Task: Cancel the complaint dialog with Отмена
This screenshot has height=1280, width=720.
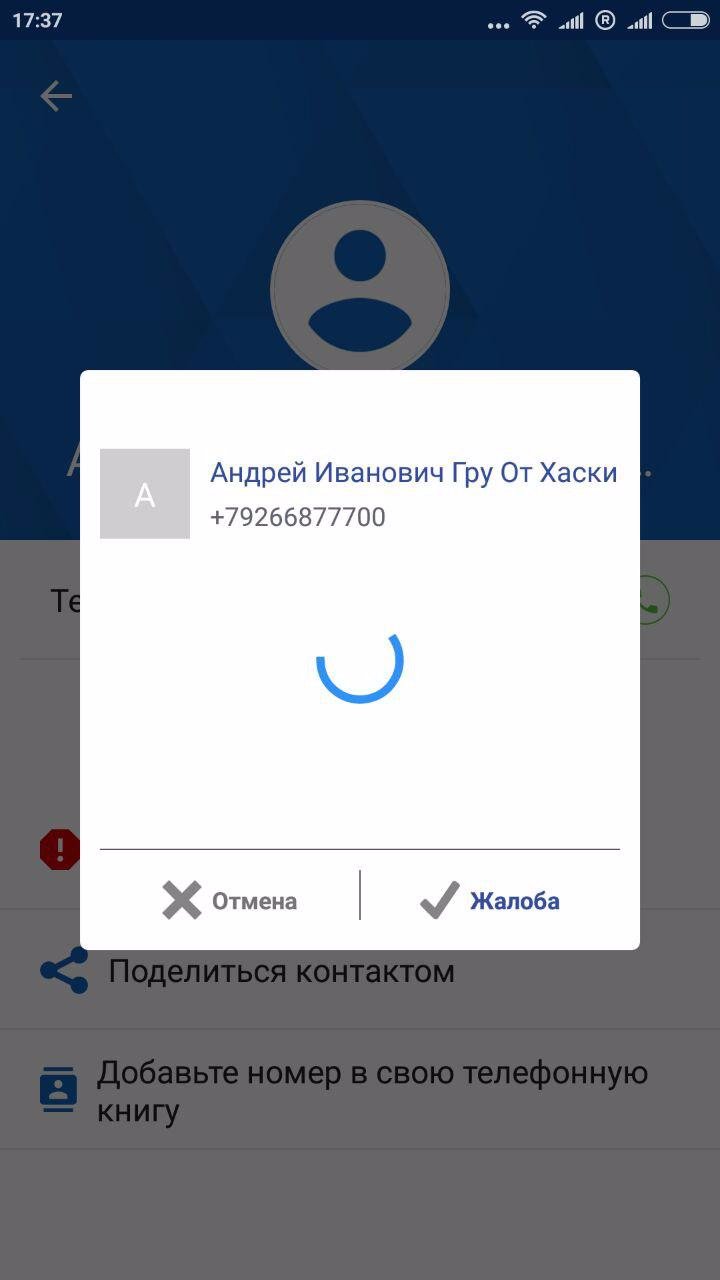Action: pos(229,900)
